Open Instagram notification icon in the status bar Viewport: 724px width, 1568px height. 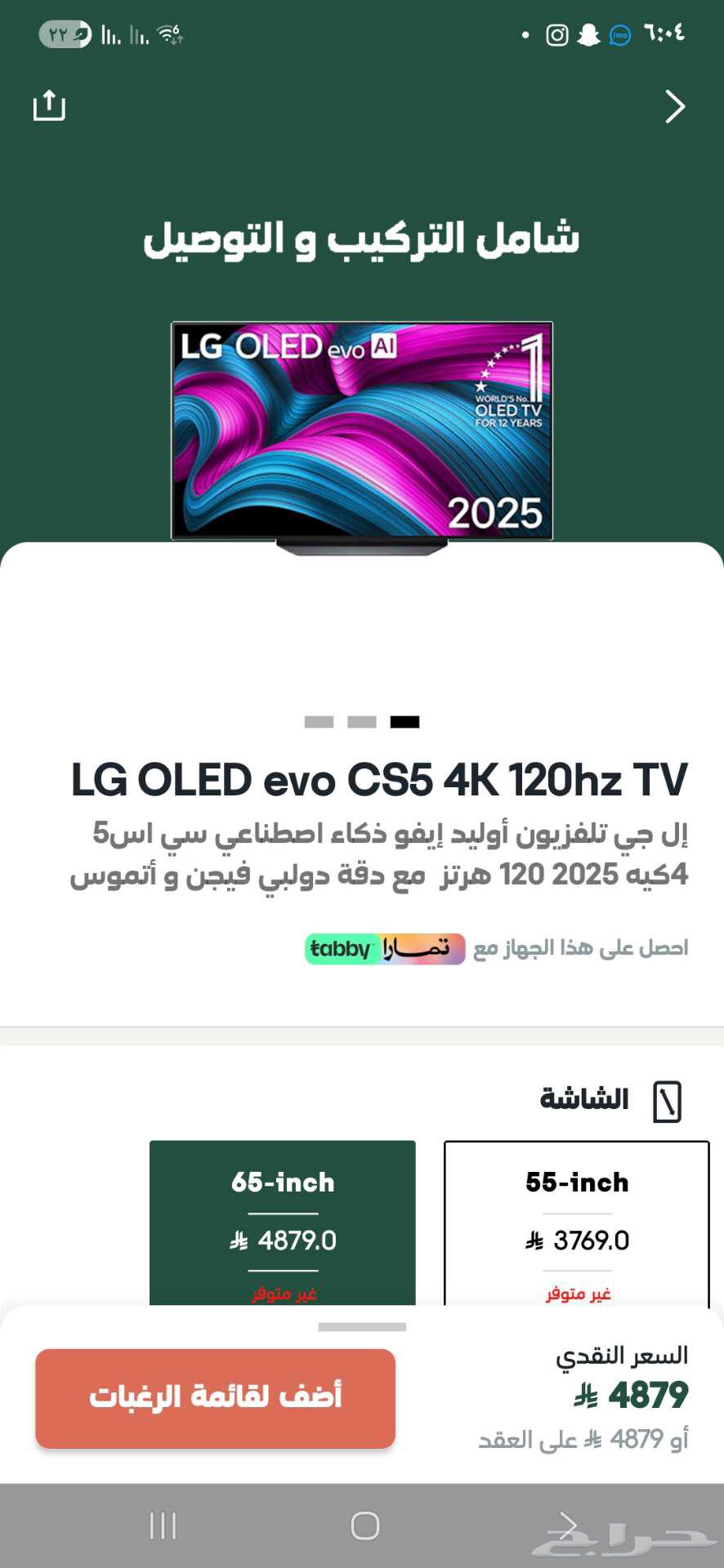[x=556, y=36]
